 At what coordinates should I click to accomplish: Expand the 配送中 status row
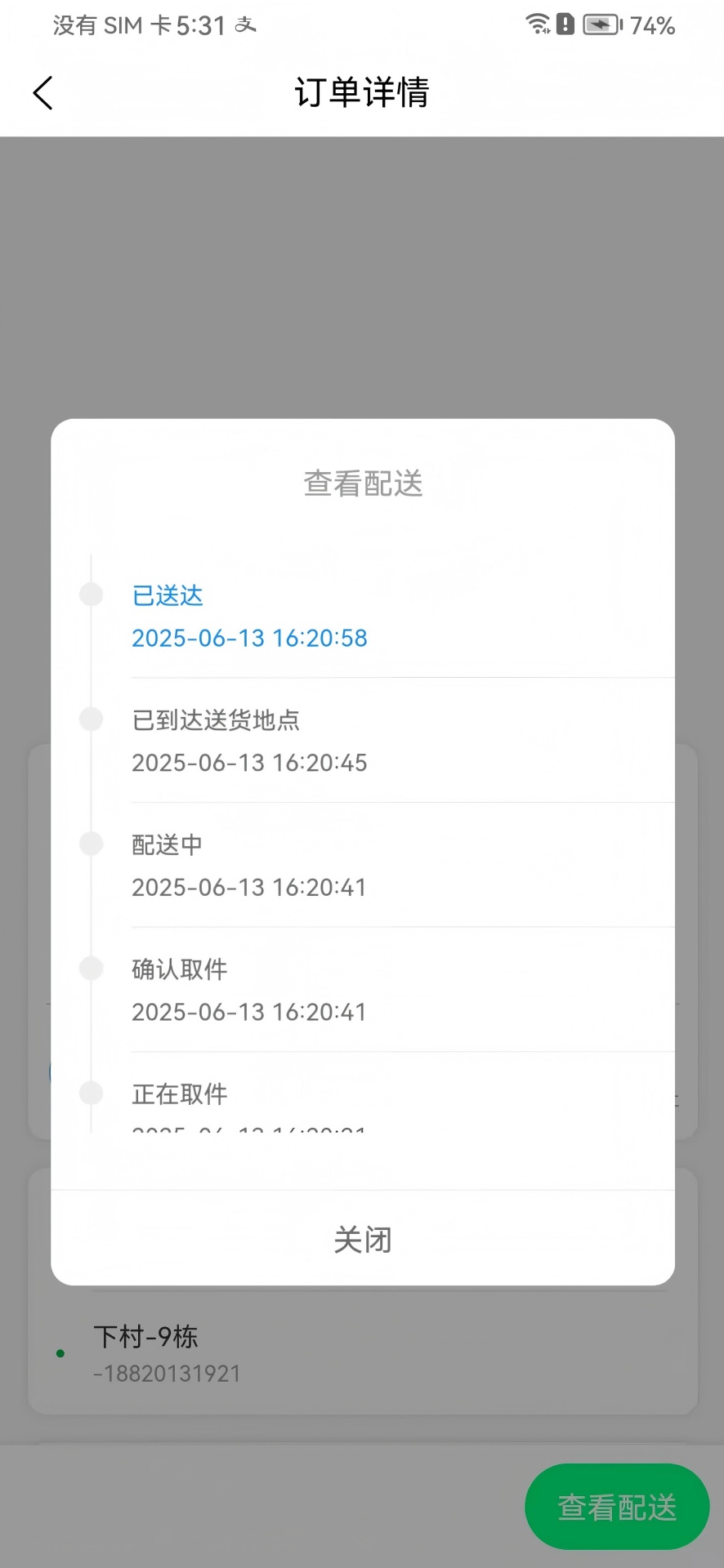167,844
